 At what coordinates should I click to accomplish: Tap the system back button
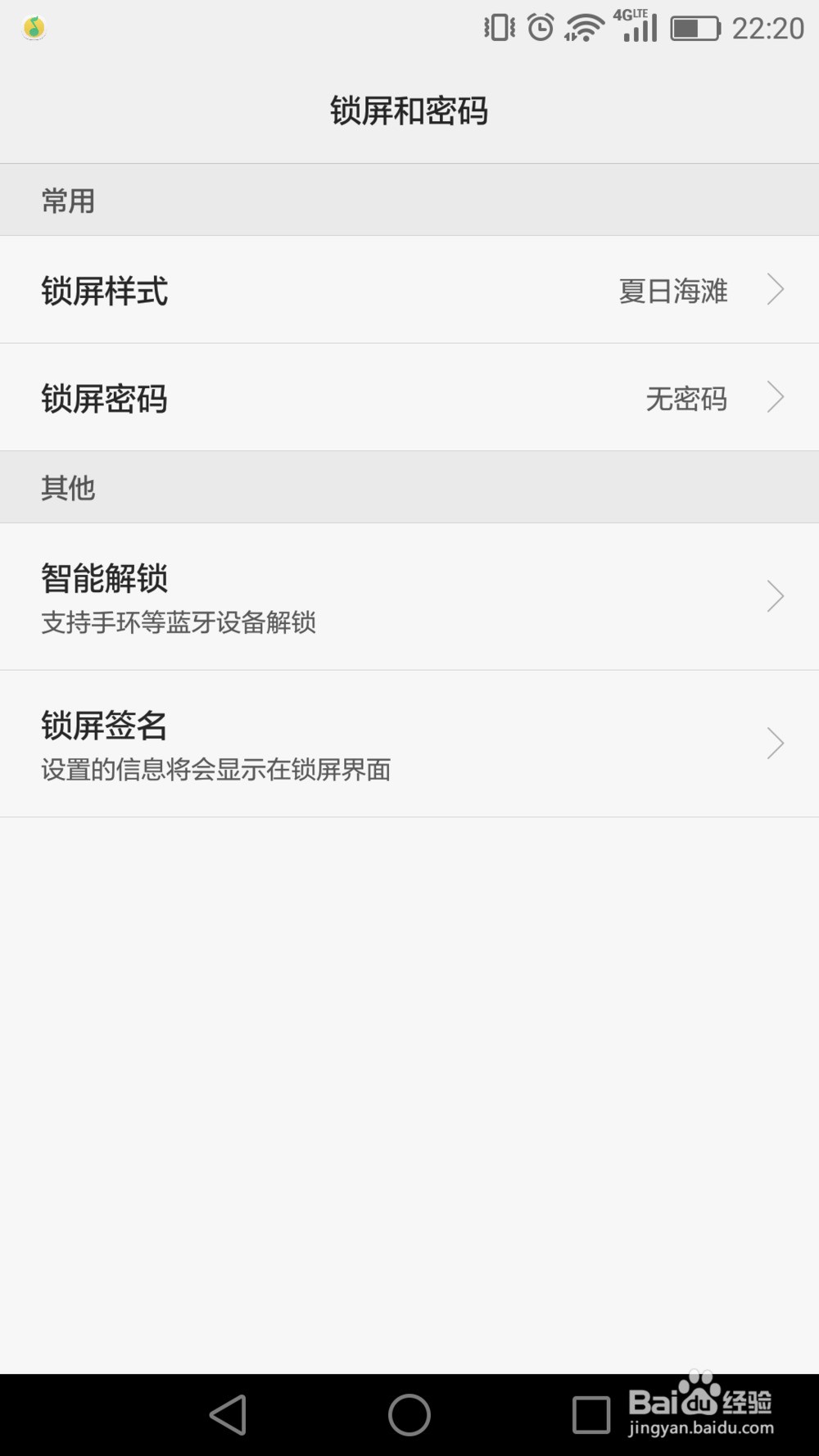pos(229,1414)
